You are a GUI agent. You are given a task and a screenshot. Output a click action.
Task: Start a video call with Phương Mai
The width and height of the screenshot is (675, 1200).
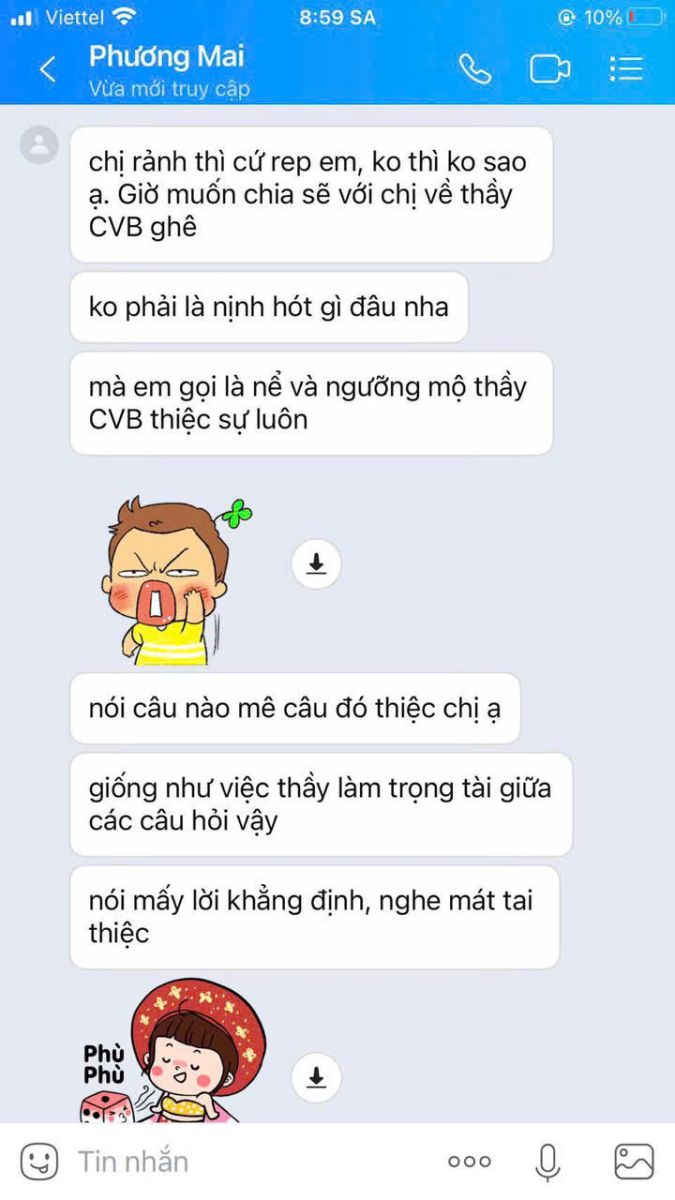point(549,69)
